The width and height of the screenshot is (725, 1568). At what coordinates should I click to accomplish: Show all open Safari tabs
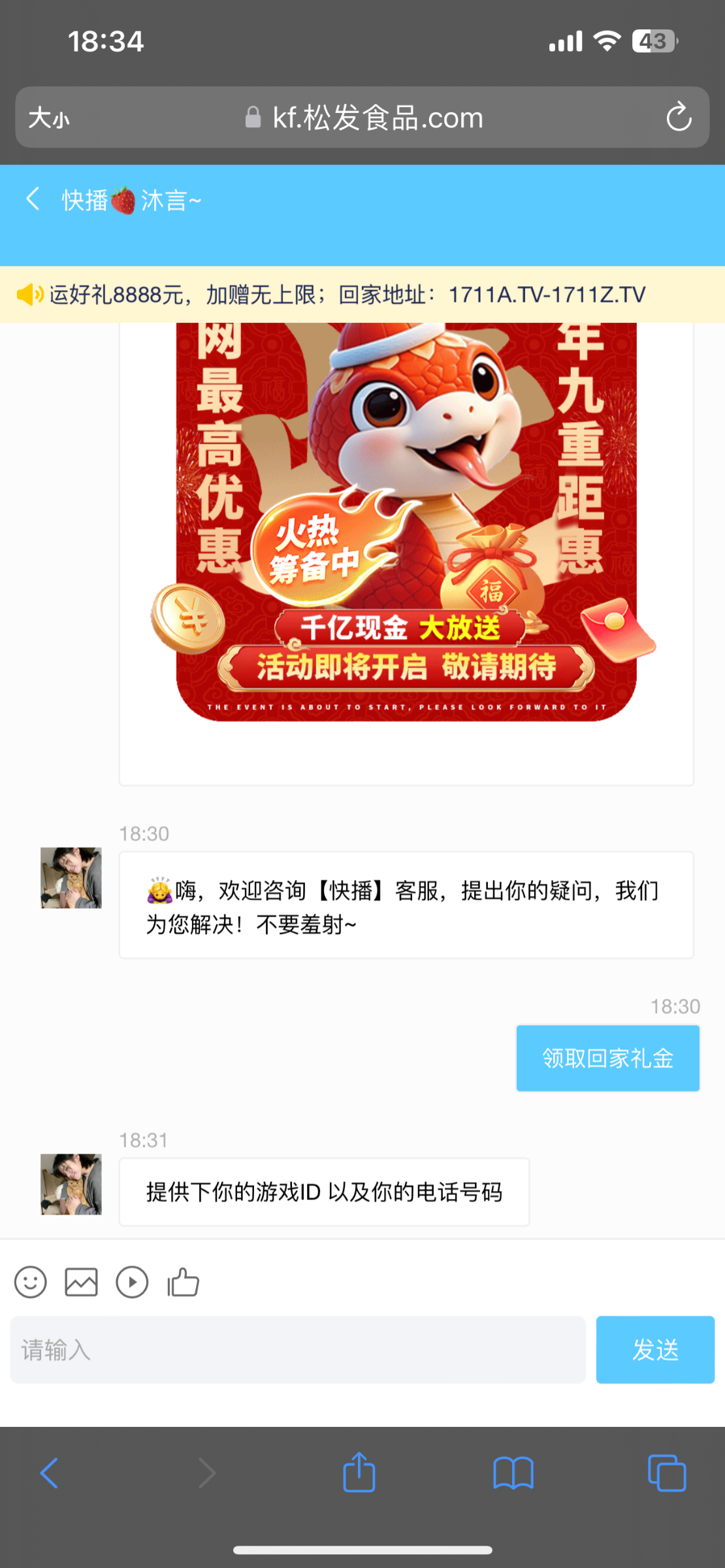point(667,1473)
